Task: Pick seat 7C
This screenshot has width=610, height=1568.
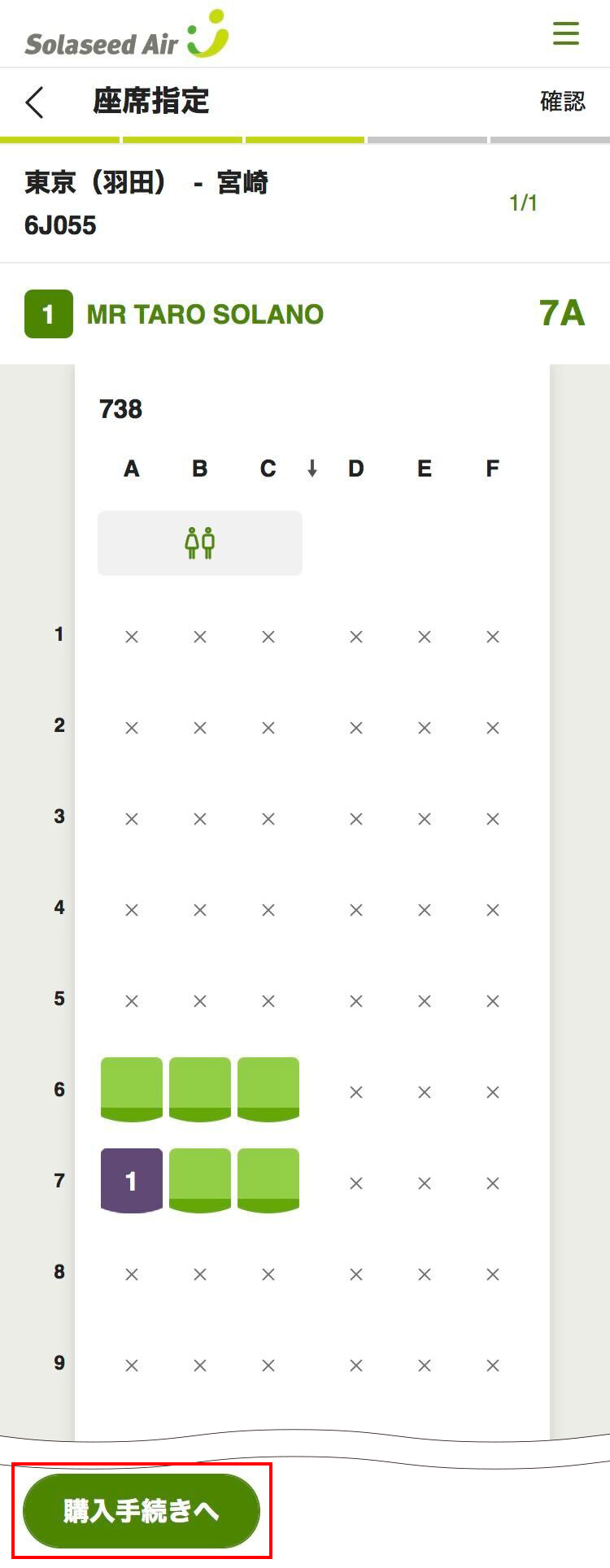Action: coord(268,1180)
